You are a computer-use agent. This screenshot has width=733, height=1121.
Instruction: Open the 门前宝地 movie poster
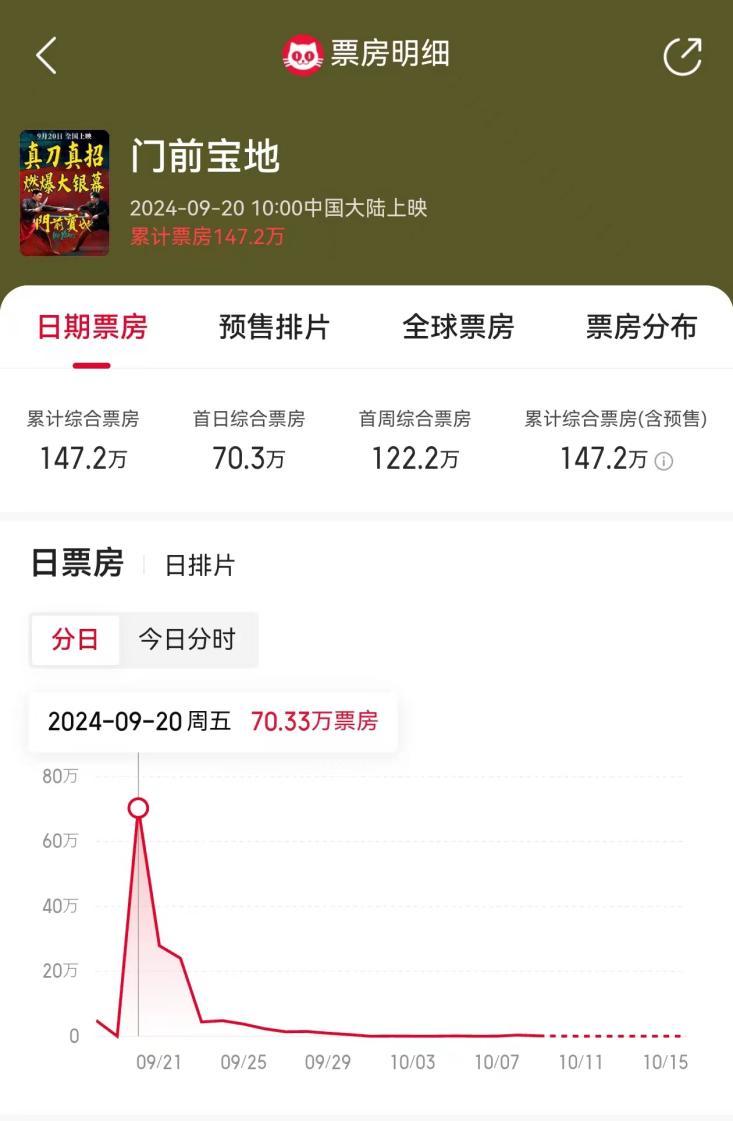[x=65, y=193]
